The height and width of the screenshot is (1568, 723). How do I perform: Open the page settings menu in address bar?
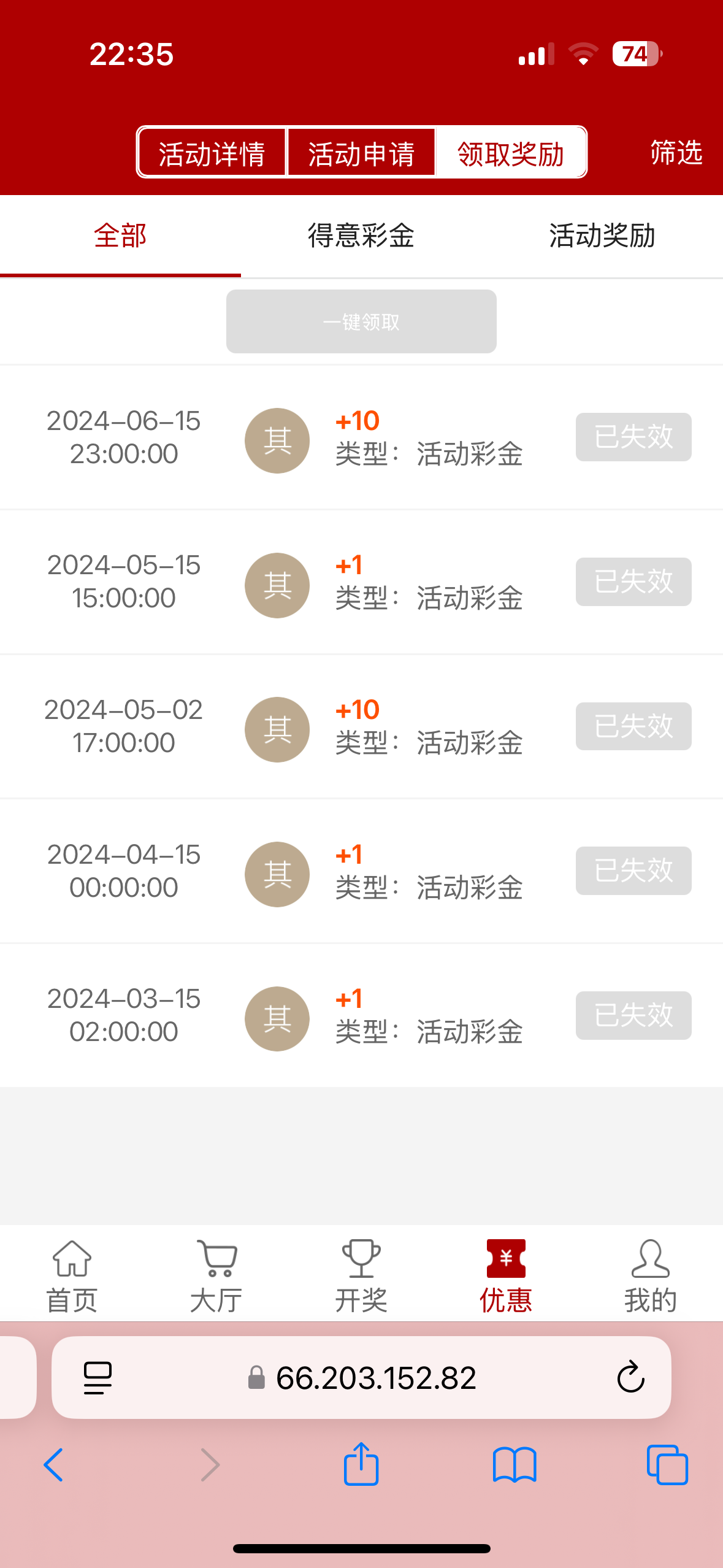point(98,1377)
